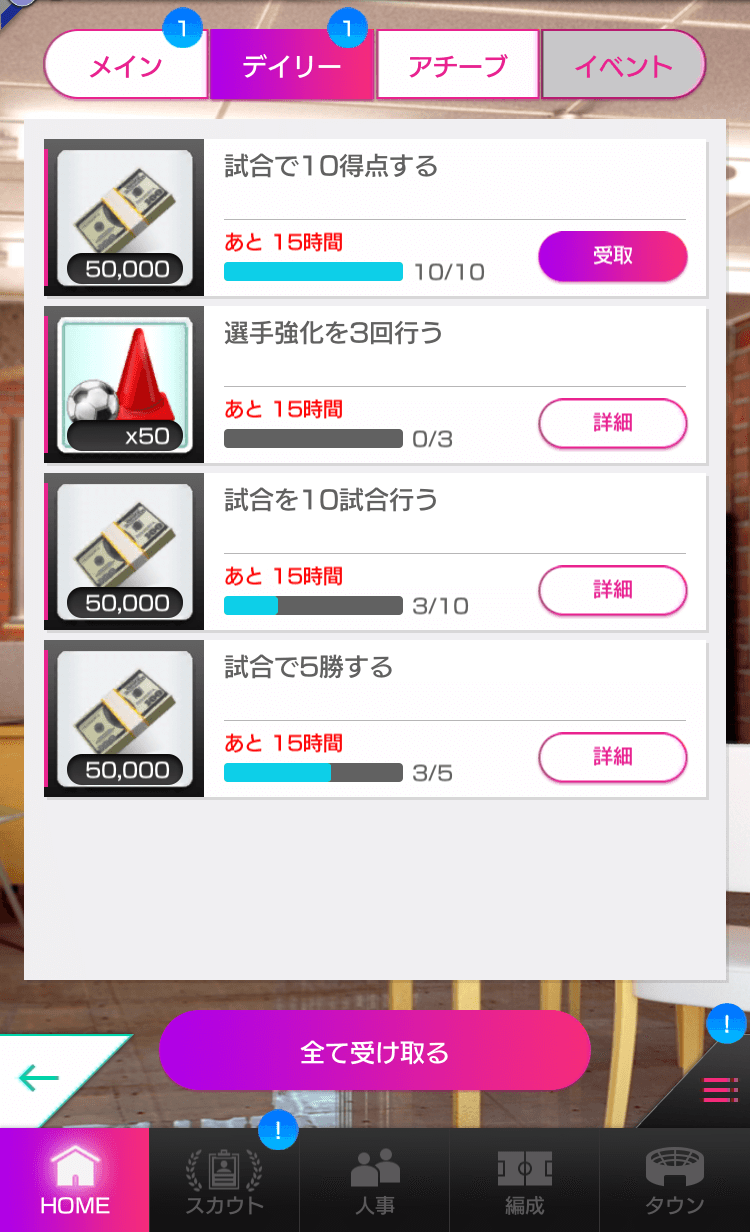Switch to the メイン tab
The image size is (750, 1232).
126,64
